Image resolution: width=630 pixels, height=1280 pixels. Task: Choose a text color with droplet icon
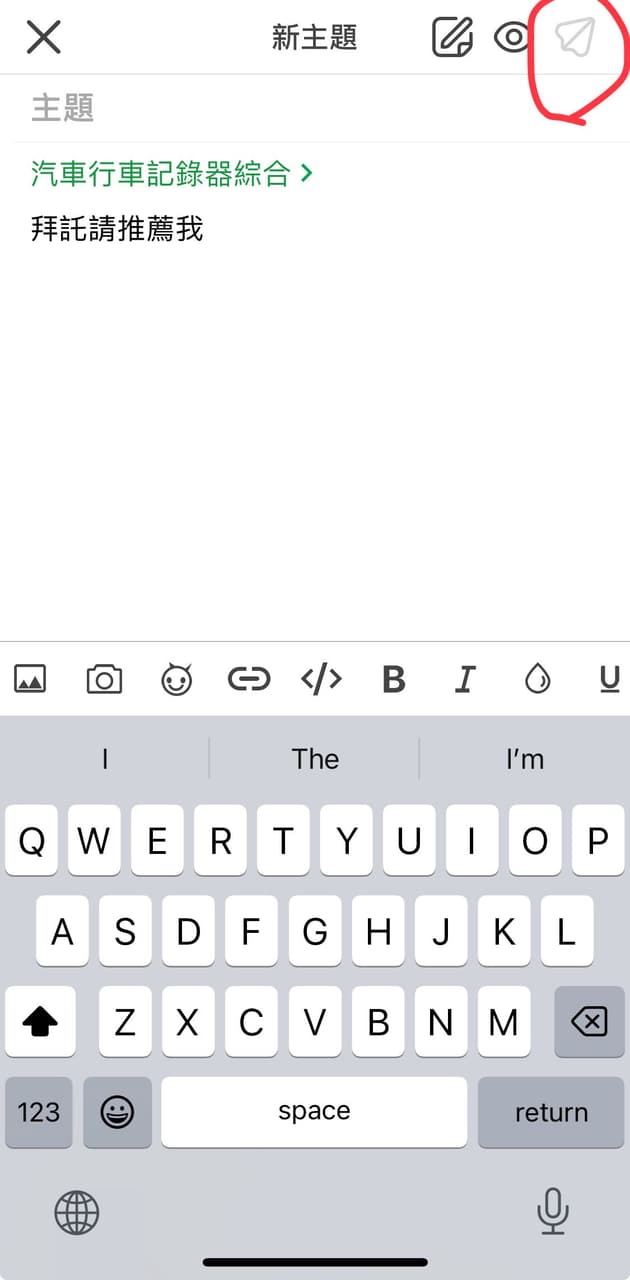[x=538, y=680]
